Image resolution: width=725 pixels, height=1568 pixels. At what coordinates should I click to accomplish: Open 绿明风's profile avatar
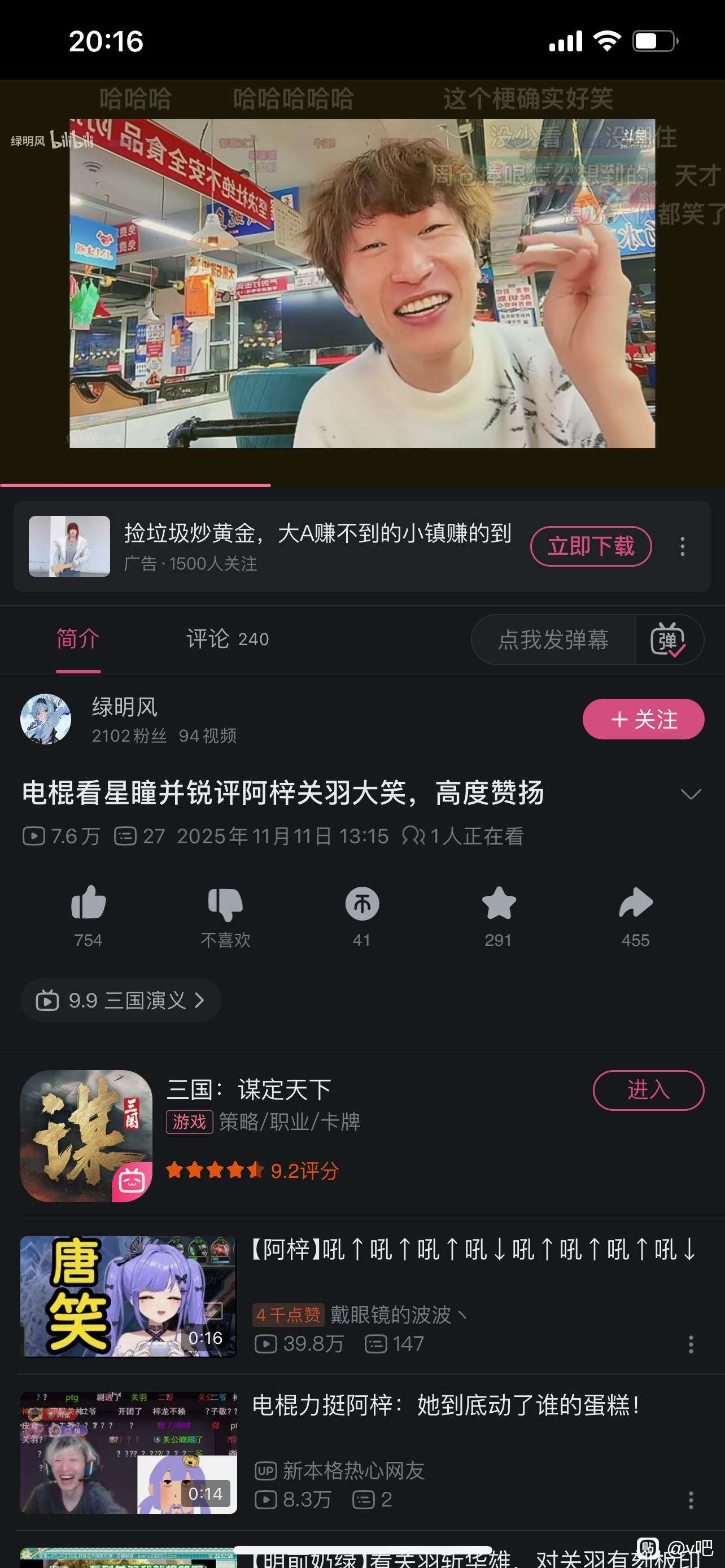point(46,719)
